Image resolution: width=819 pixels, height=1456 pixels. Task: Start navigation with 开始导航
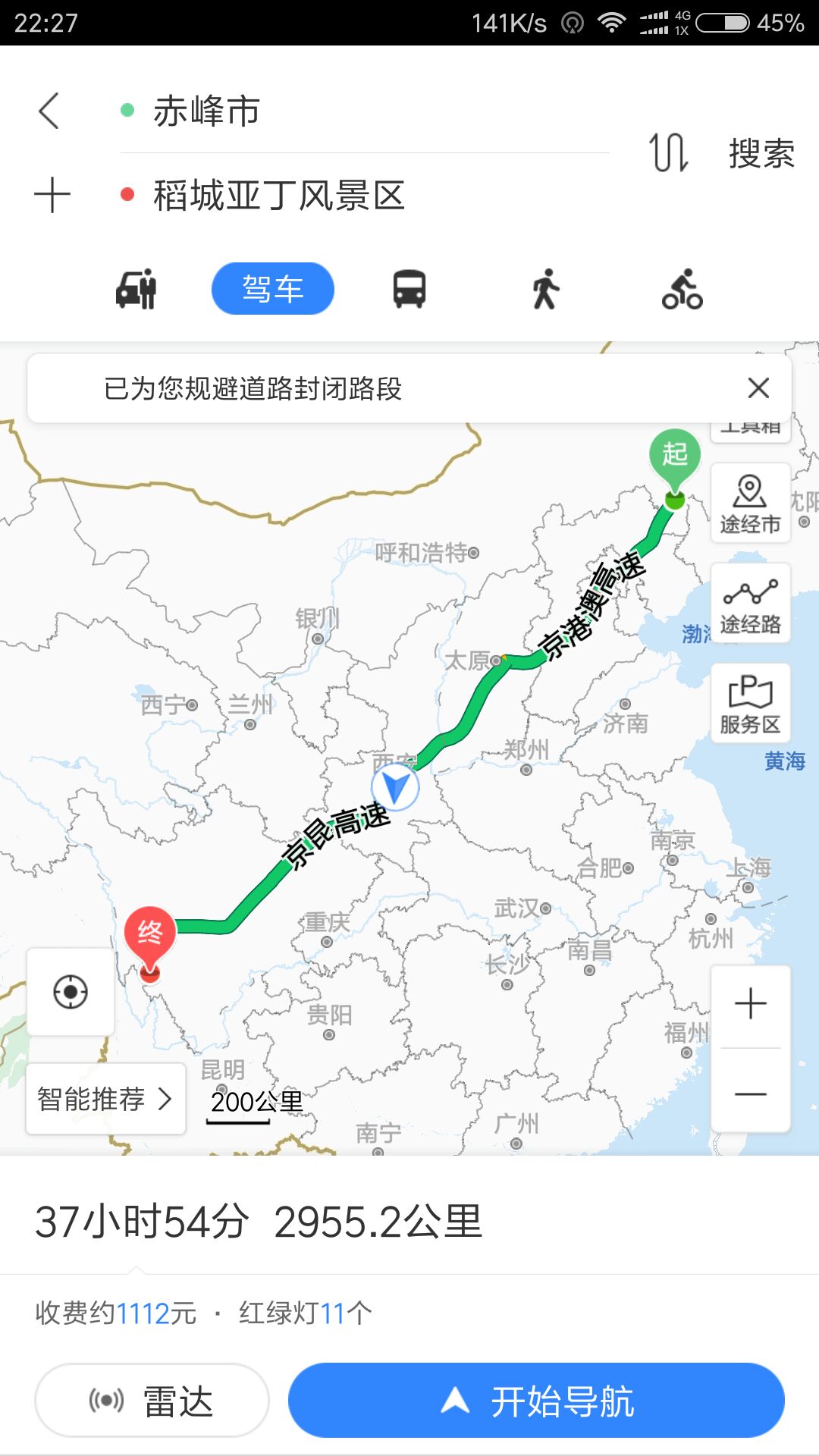coord(536,1401)
